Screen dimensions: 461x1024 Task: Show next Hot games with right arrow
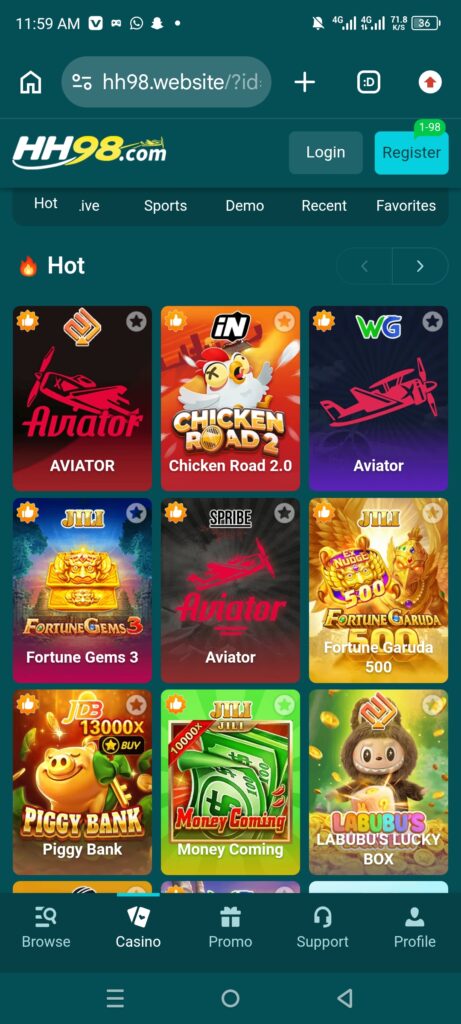coord(420,266)
